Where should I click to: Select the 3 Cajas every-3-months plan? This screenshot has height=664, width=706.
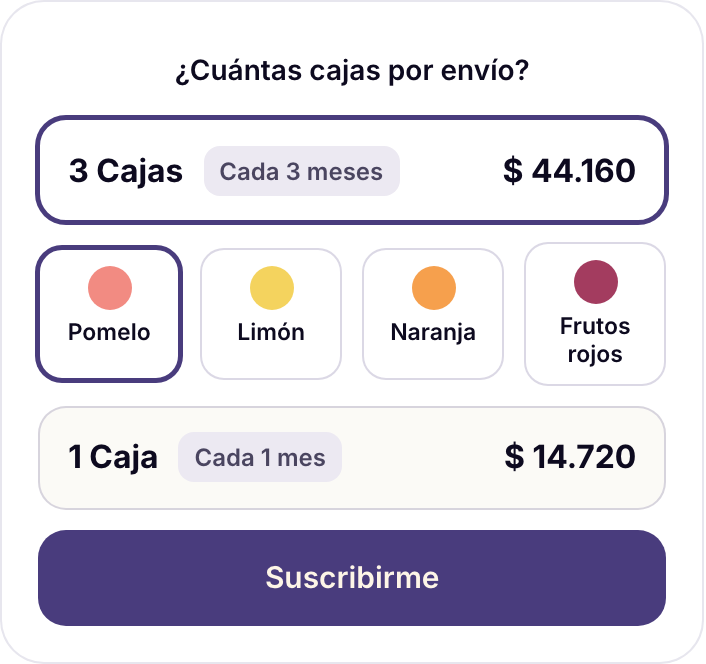352,170
